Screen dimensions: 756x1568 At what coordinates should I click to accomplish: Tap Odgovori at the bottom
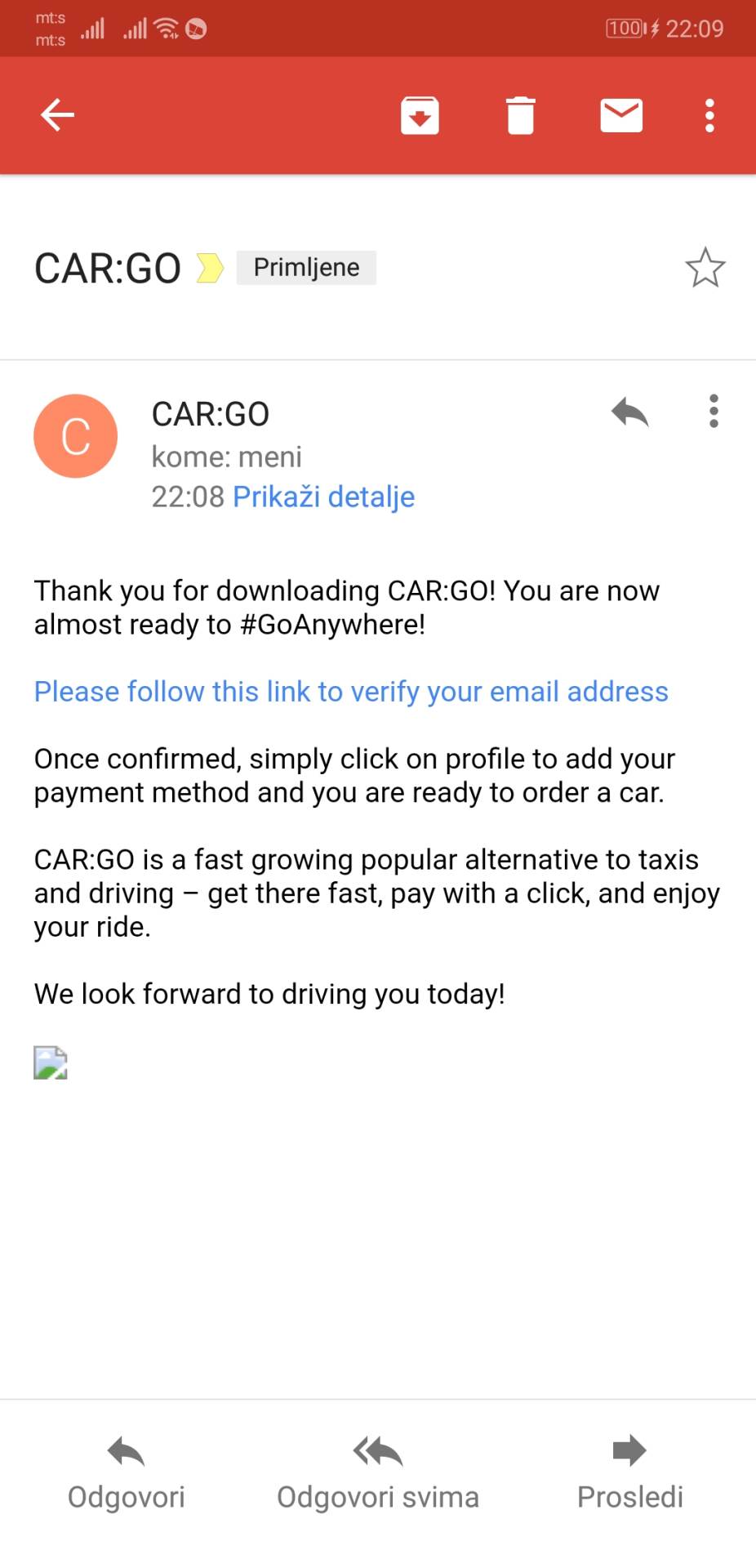coord(126,1474)
